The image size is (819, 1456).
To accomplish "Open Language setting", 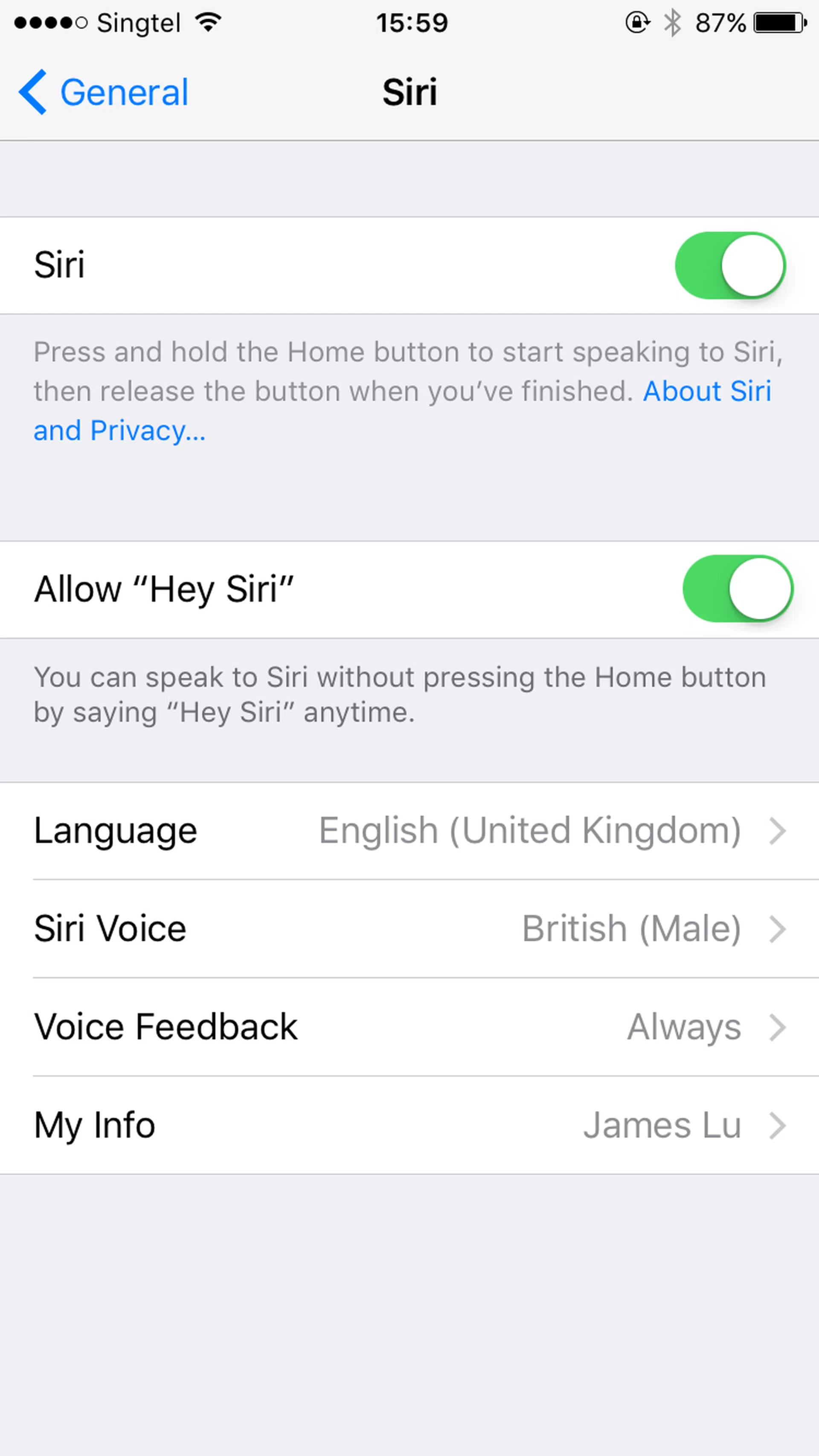I will (x=409, y=831).
